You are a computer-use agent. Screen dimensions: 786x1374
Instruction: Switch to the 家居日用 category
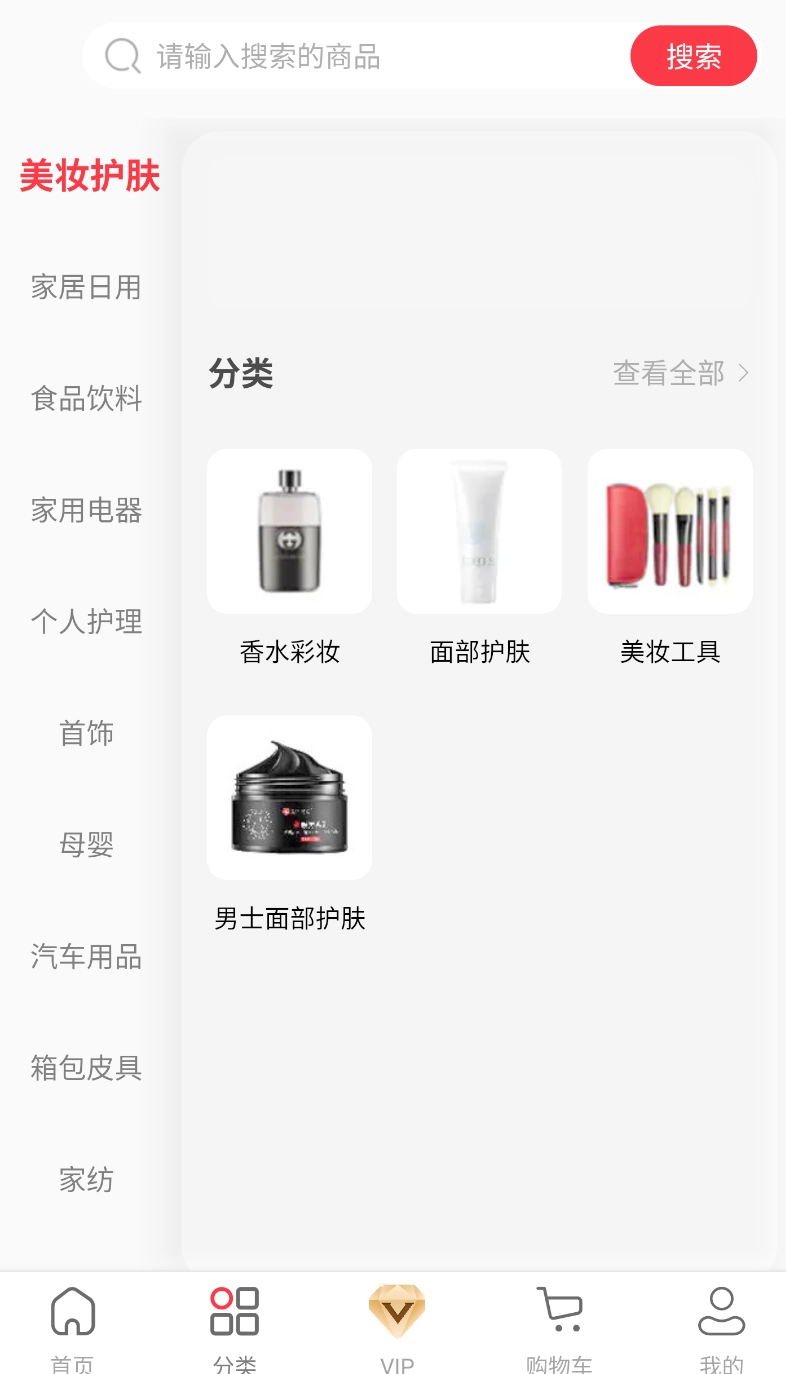click(x=86, y=287)
